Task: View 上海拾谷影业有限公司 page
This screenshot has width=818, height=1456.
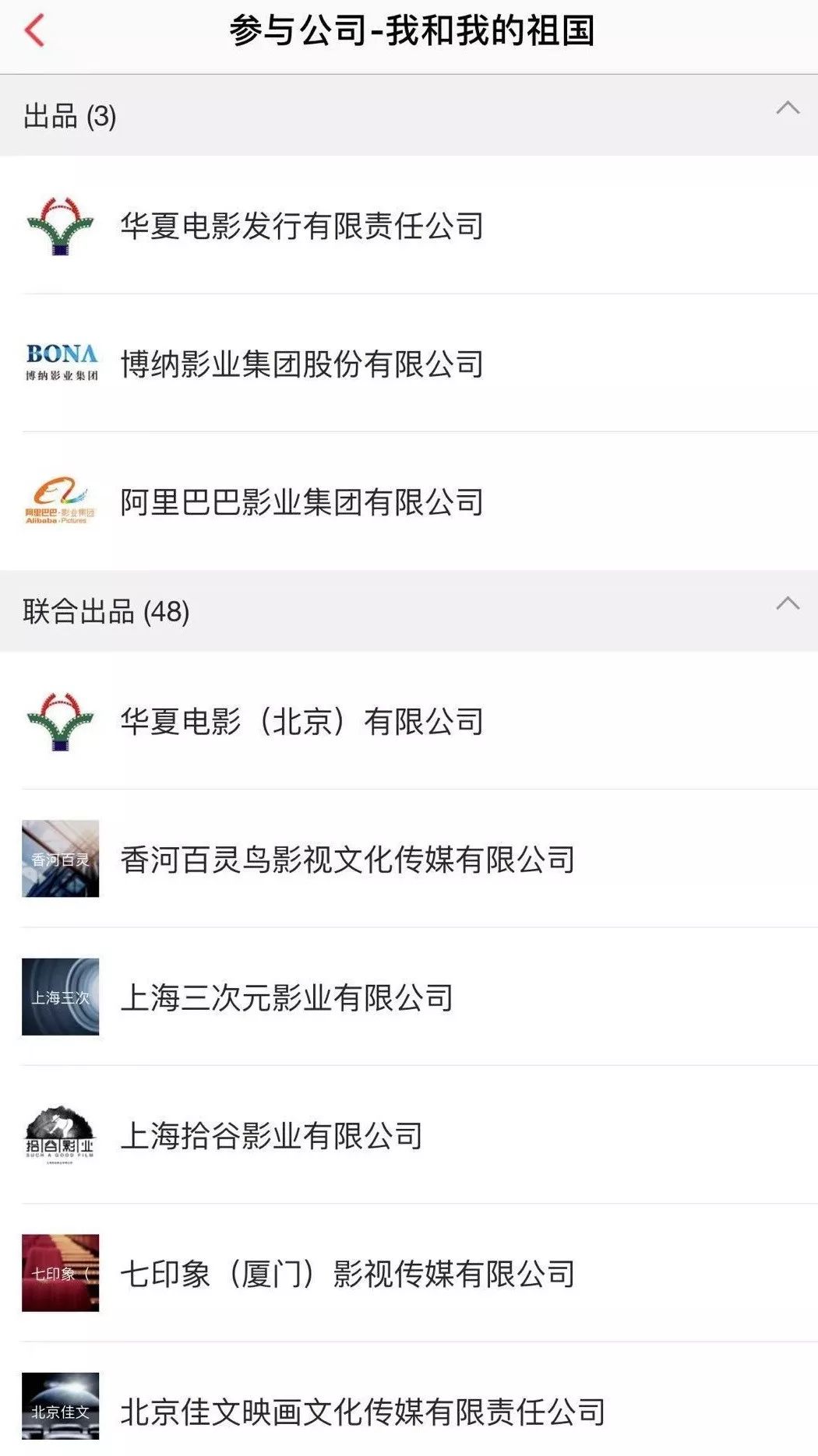Action: point(271,1136)
